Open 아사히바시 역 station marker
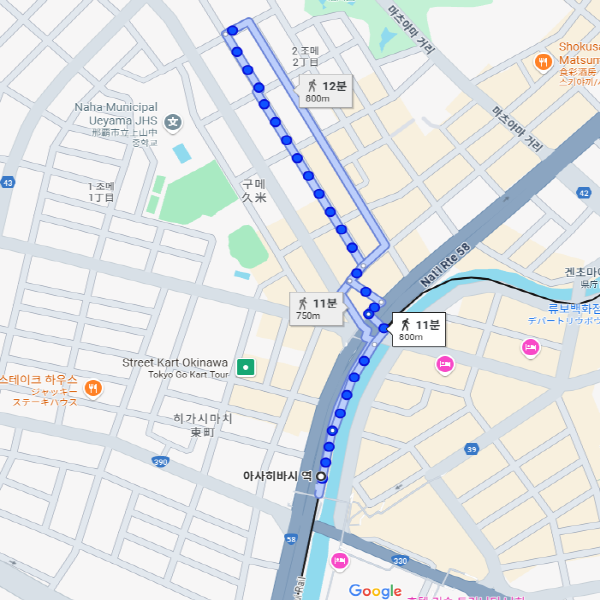This screenshot has width=600, height=600. coord(321,477)
